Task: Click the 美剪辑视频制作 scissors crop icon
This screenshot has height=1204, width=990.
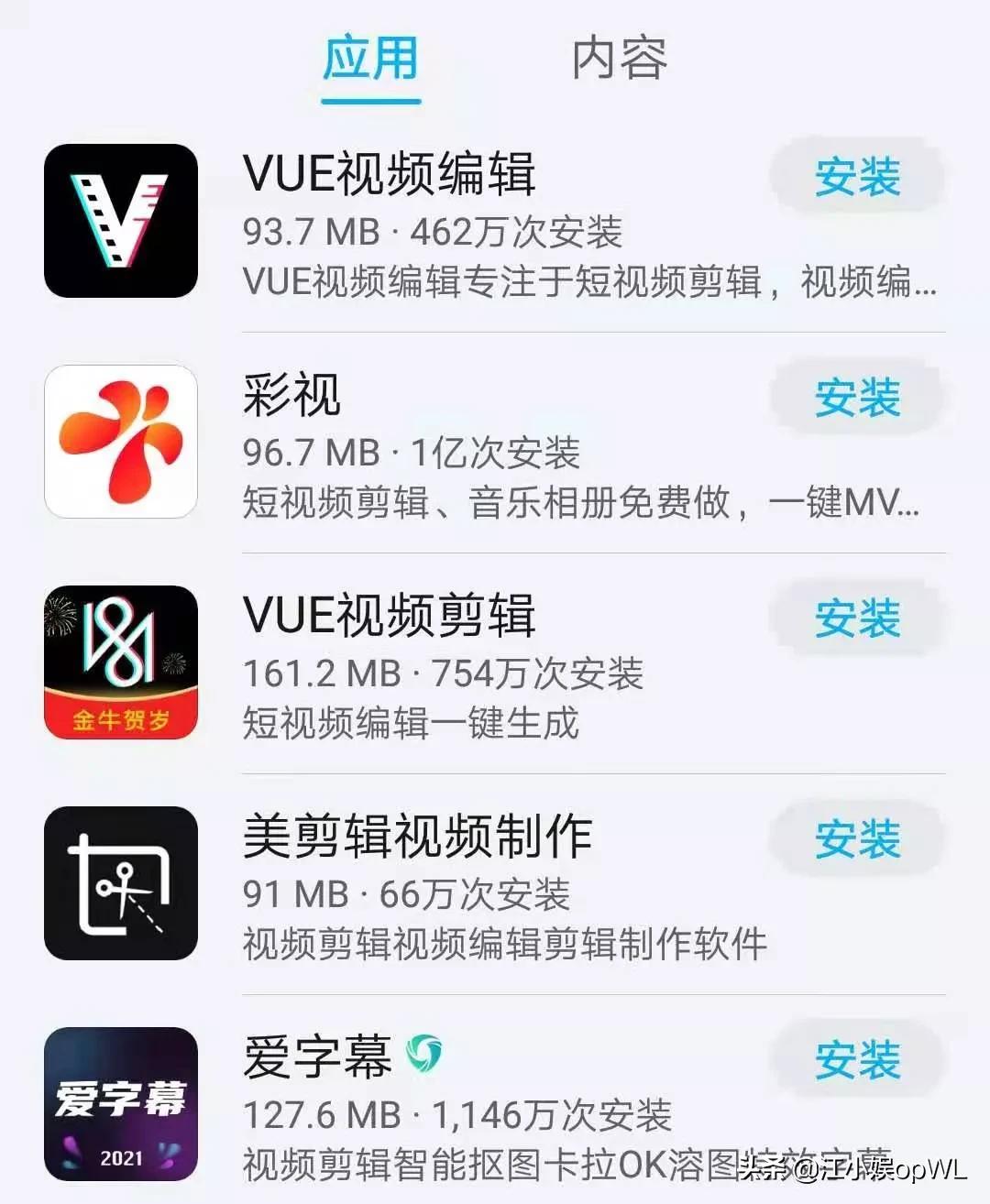Action: [119, 881]
